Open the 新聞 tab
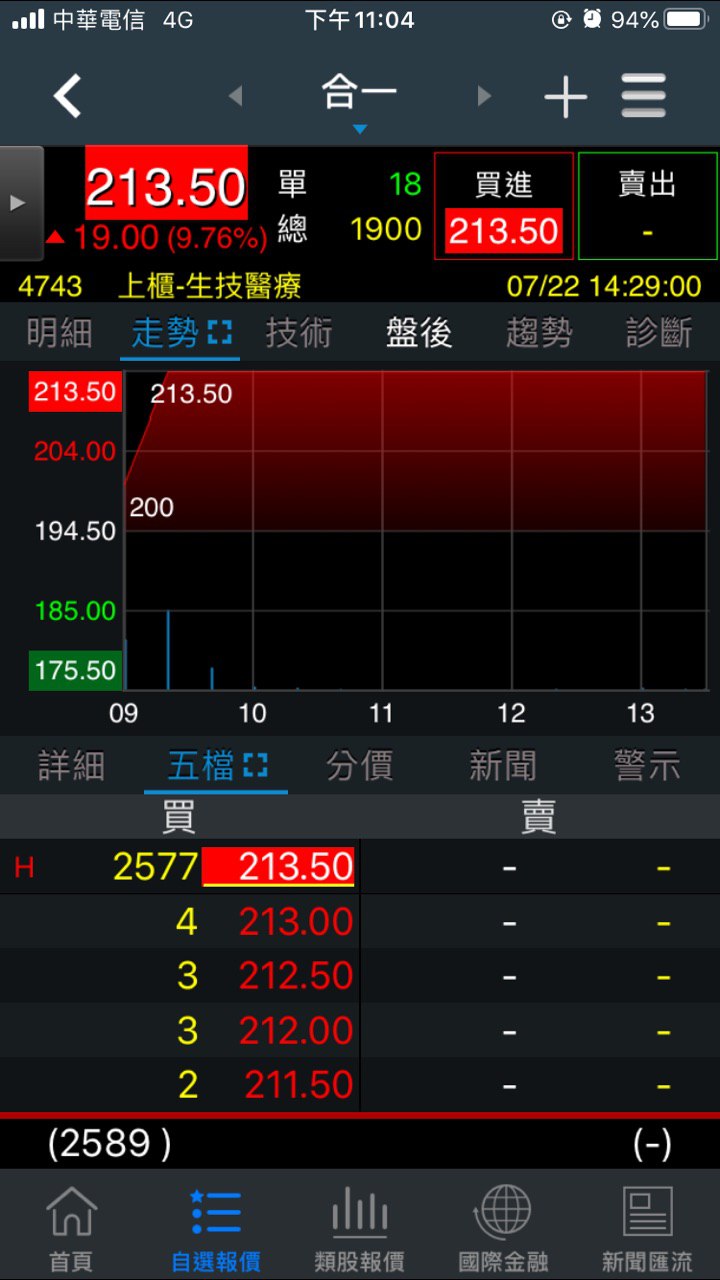The width and height of the screenshot is (720, 1280). click(x=503, y=767)
